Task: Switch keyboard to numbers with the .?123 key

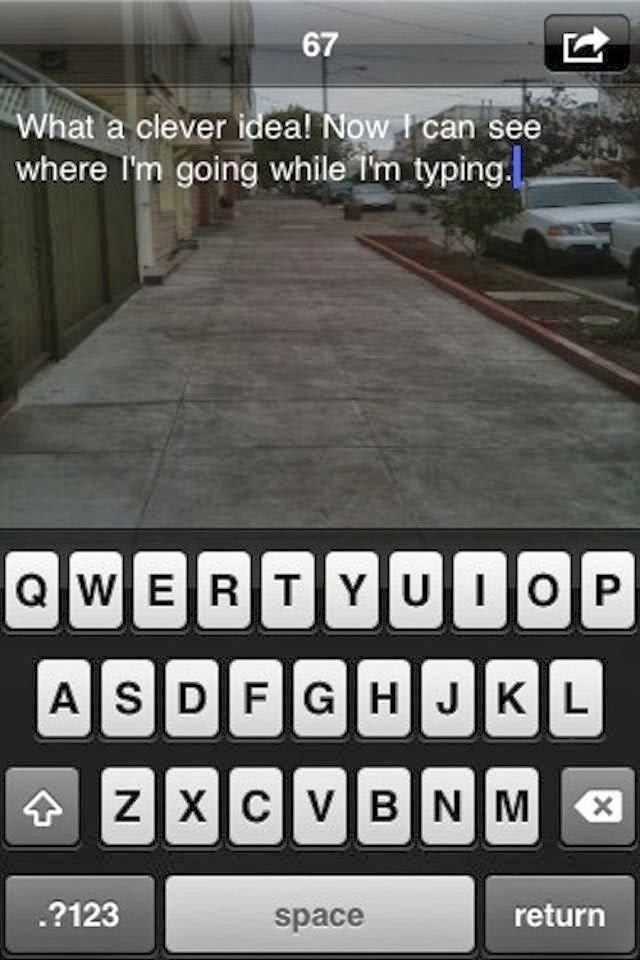Action: tap(80, 914)
